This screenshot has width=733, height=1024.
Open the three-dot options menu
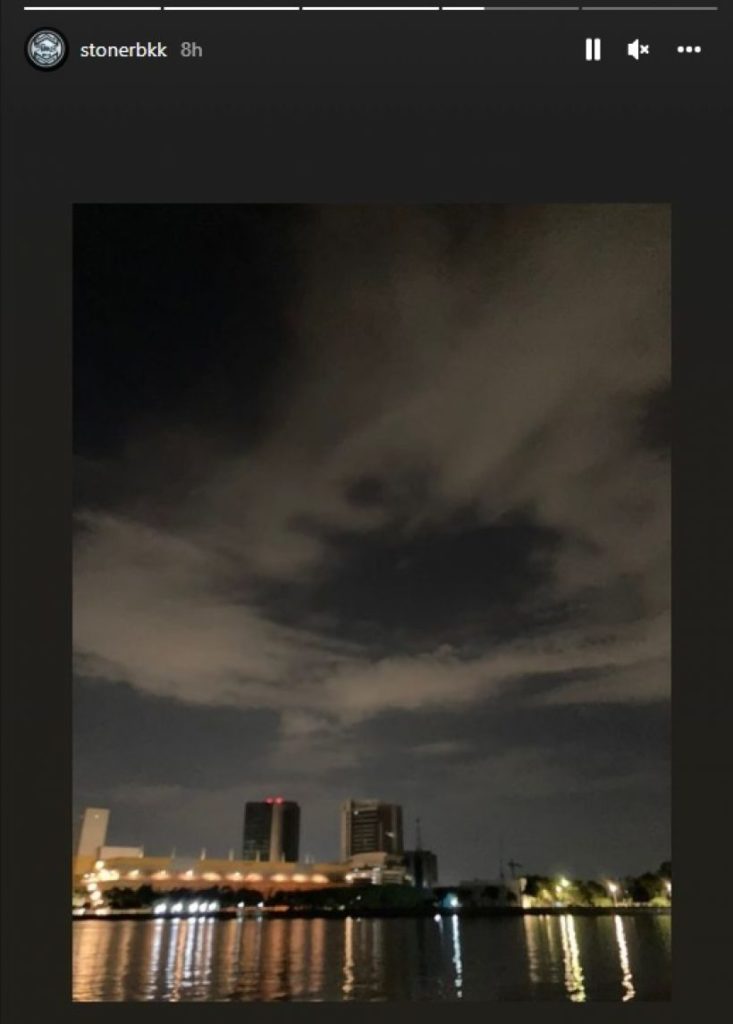(689, 49)
